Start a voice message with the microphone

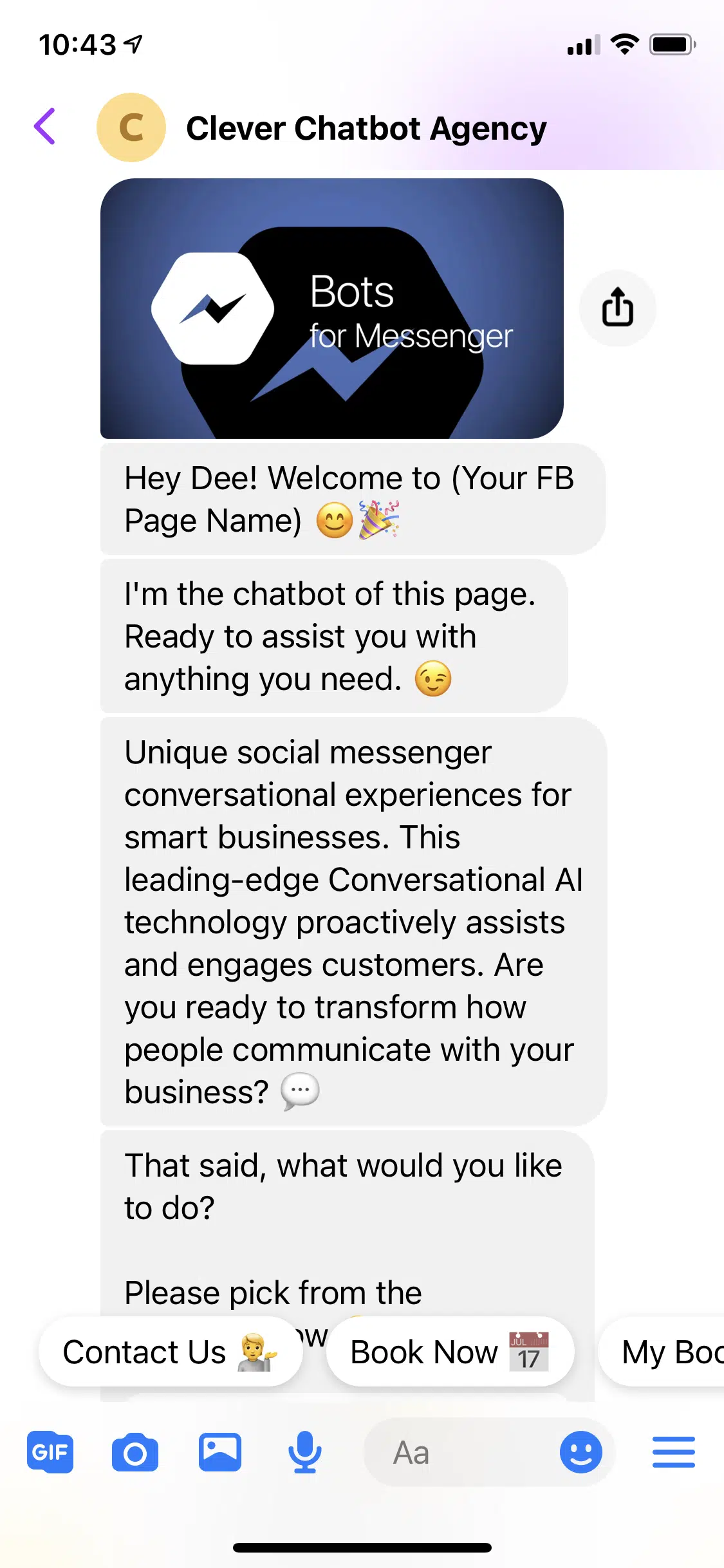[x=304, y=1452]
